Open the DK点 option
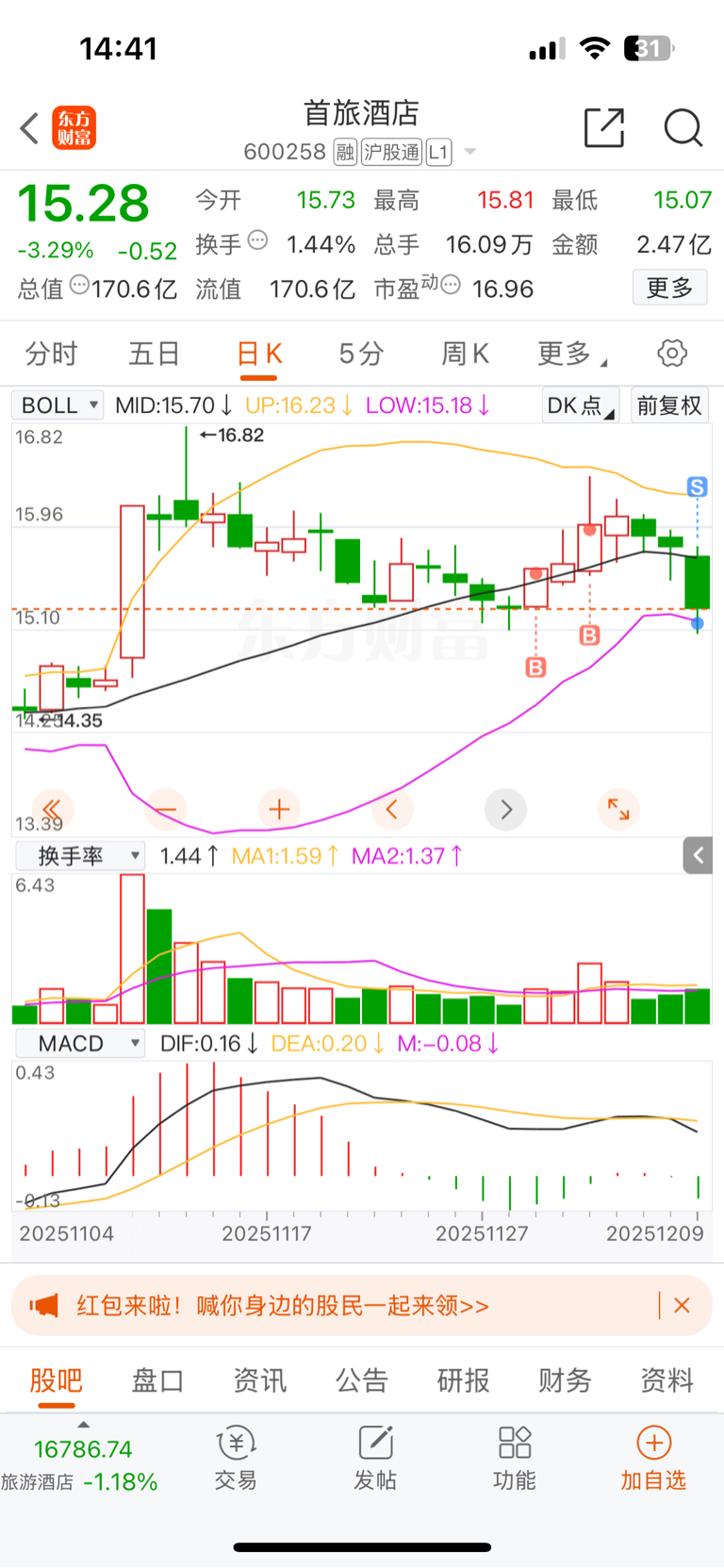Screen dimensions: 724x1568 coord(580,405)
